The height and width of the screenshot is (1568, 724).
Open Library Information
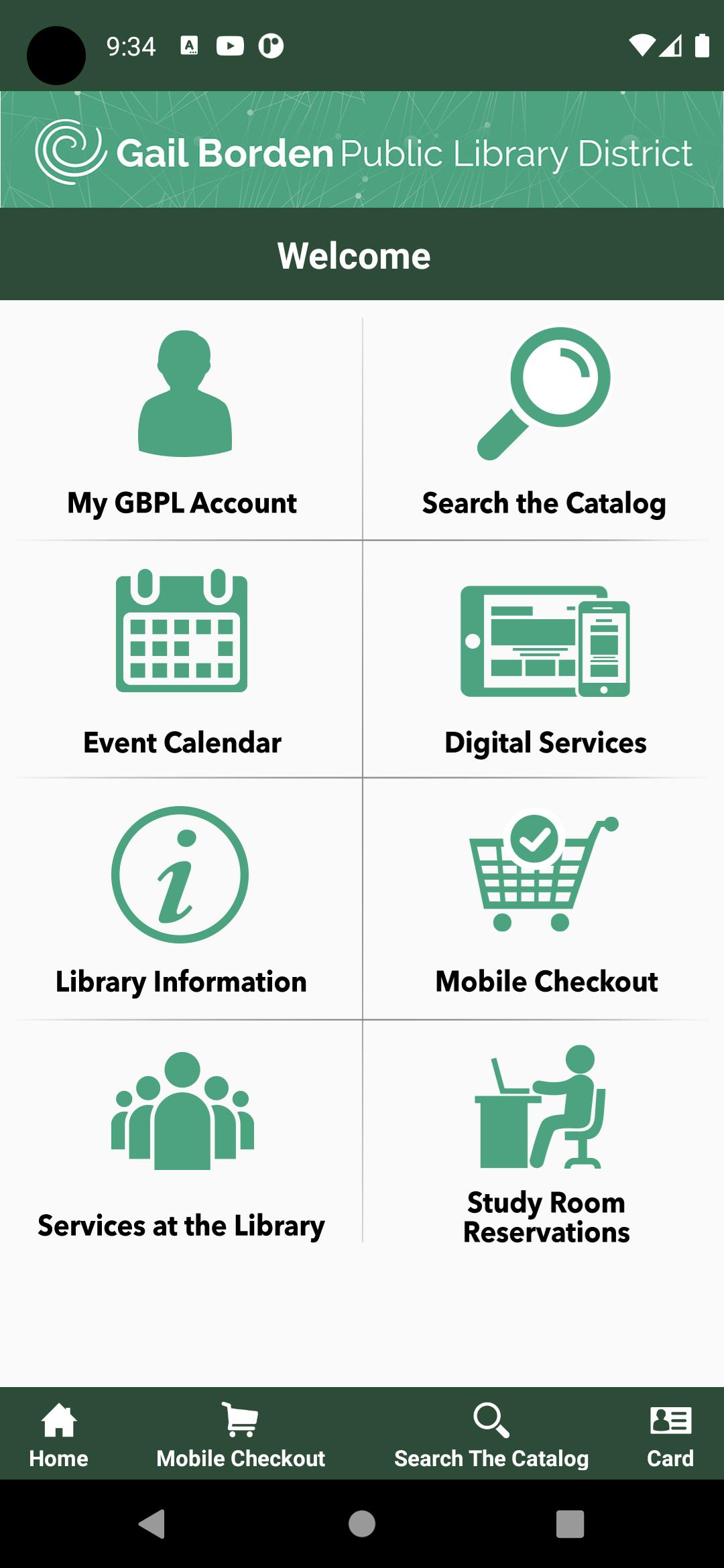click(x=181, y=899)
